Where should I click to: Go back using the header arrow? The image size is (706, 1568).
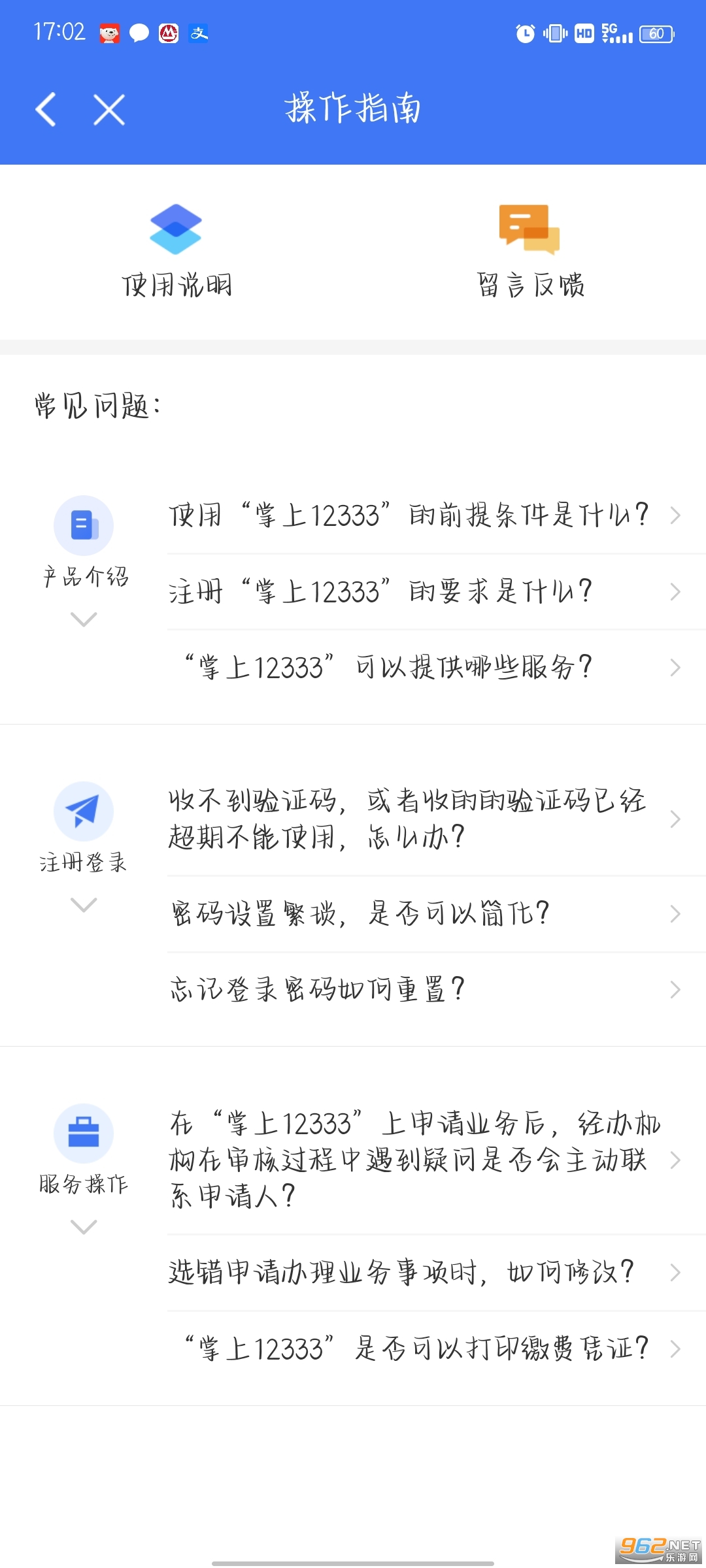click(46, 109)
